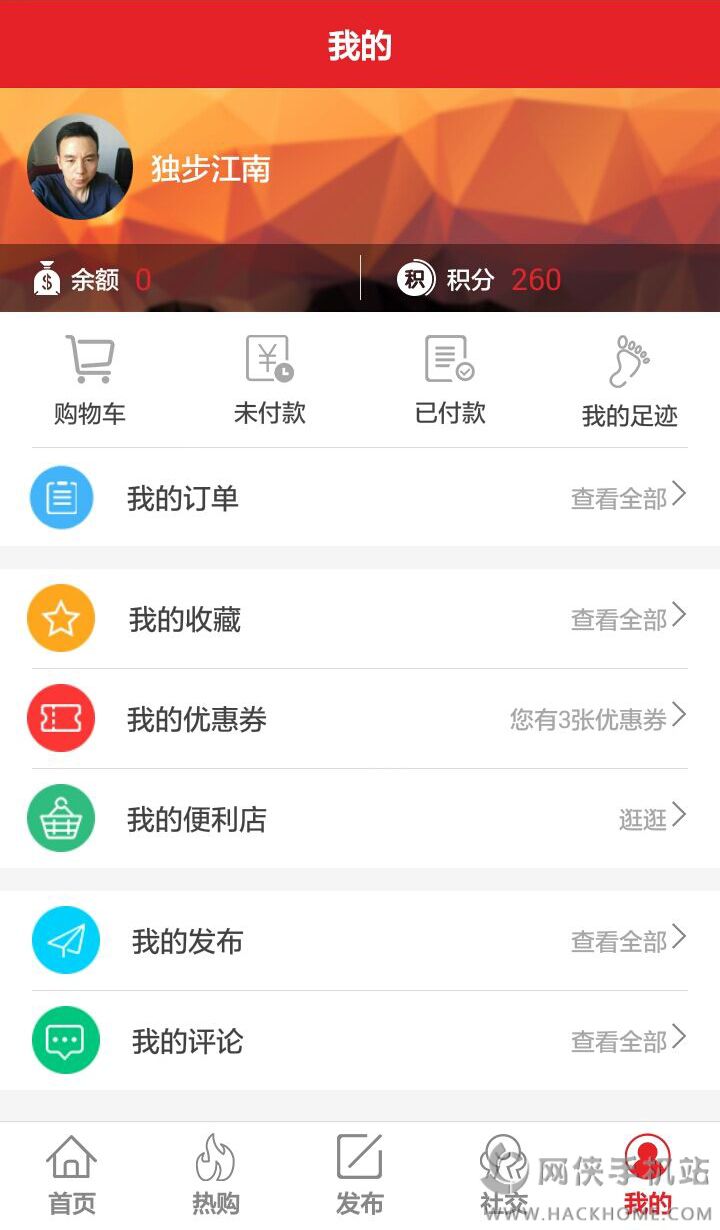Open the 我的评论 comments row
720x1230 pixels.
pyautogui.click(x=360, y=1041)
